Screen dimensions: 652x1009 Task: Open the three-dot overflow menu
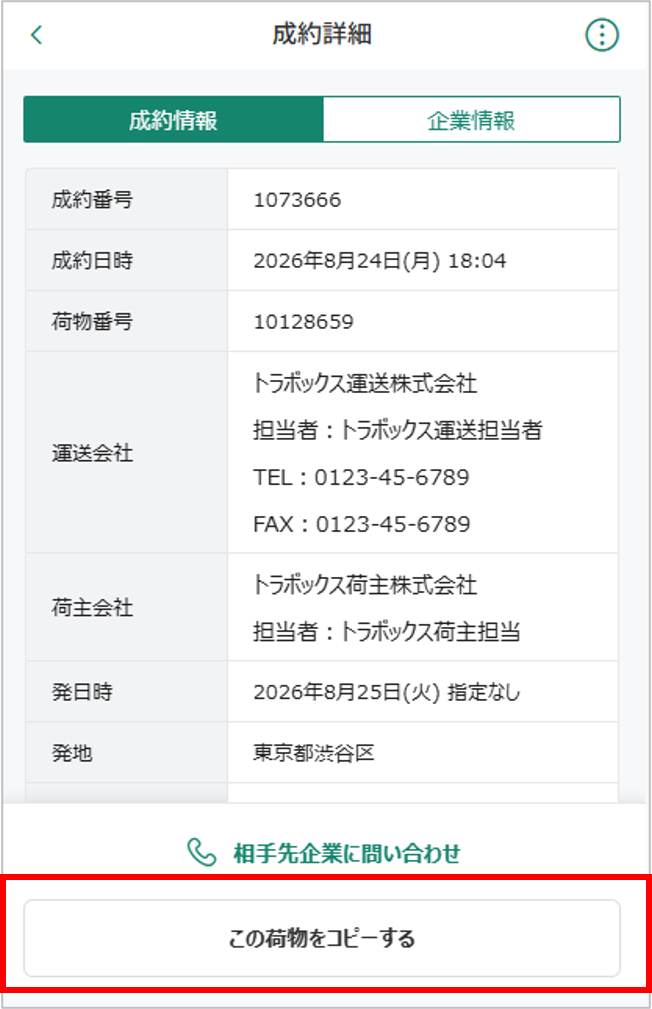[x=602, y=35]
